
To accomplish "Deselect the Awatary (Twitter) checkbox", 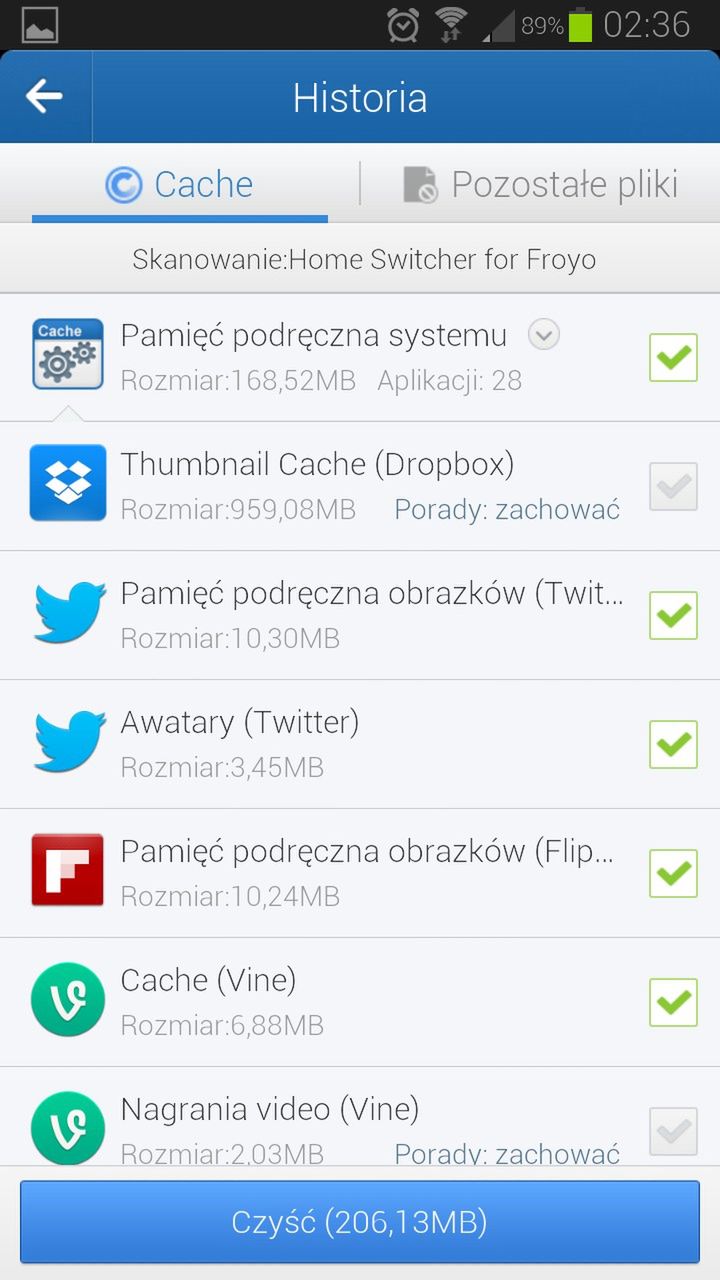I will tap(673, 744).
